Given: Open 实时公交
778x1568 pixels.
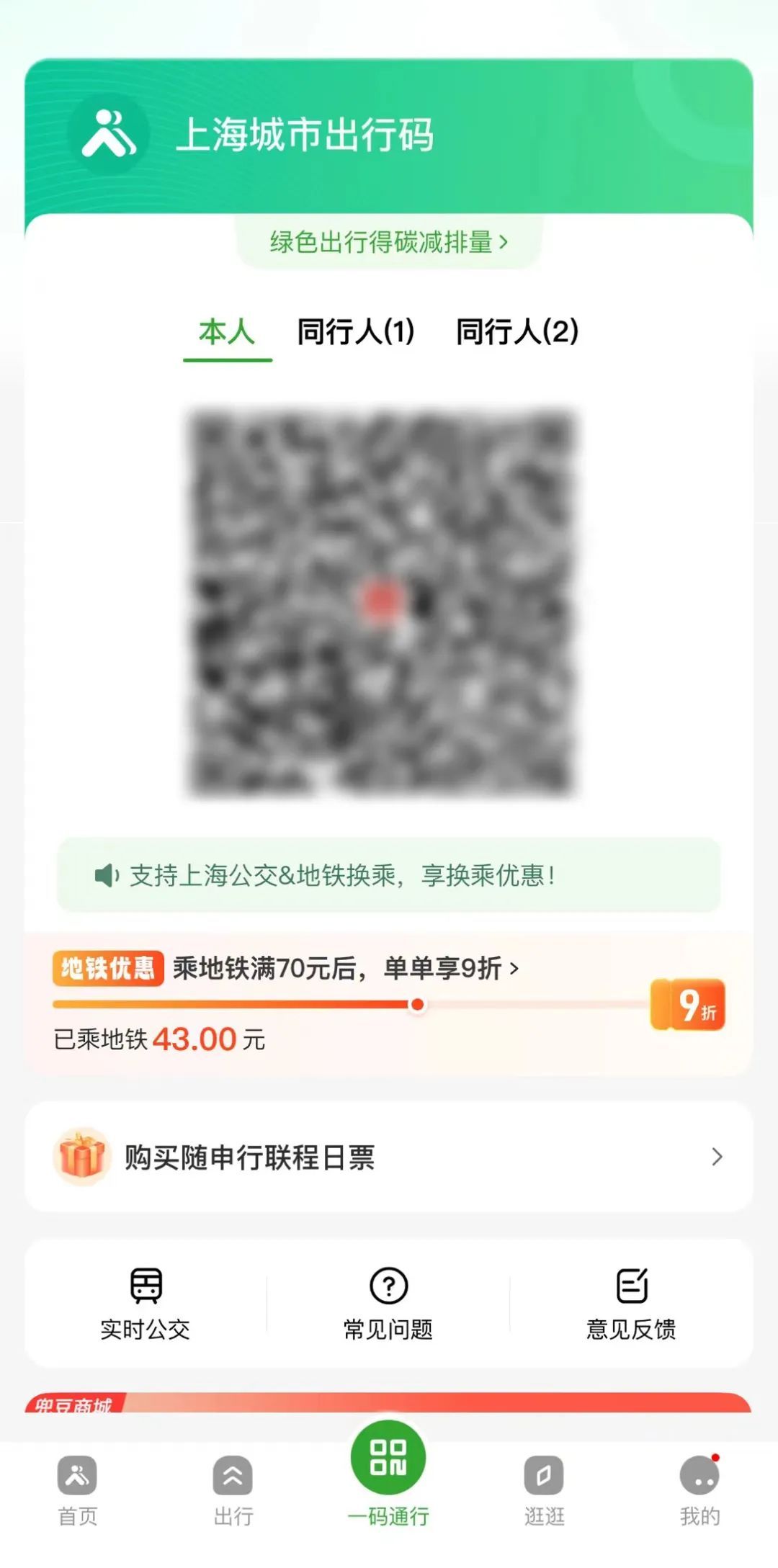Looking at the screenshot, I should [x=146, y=1304].
